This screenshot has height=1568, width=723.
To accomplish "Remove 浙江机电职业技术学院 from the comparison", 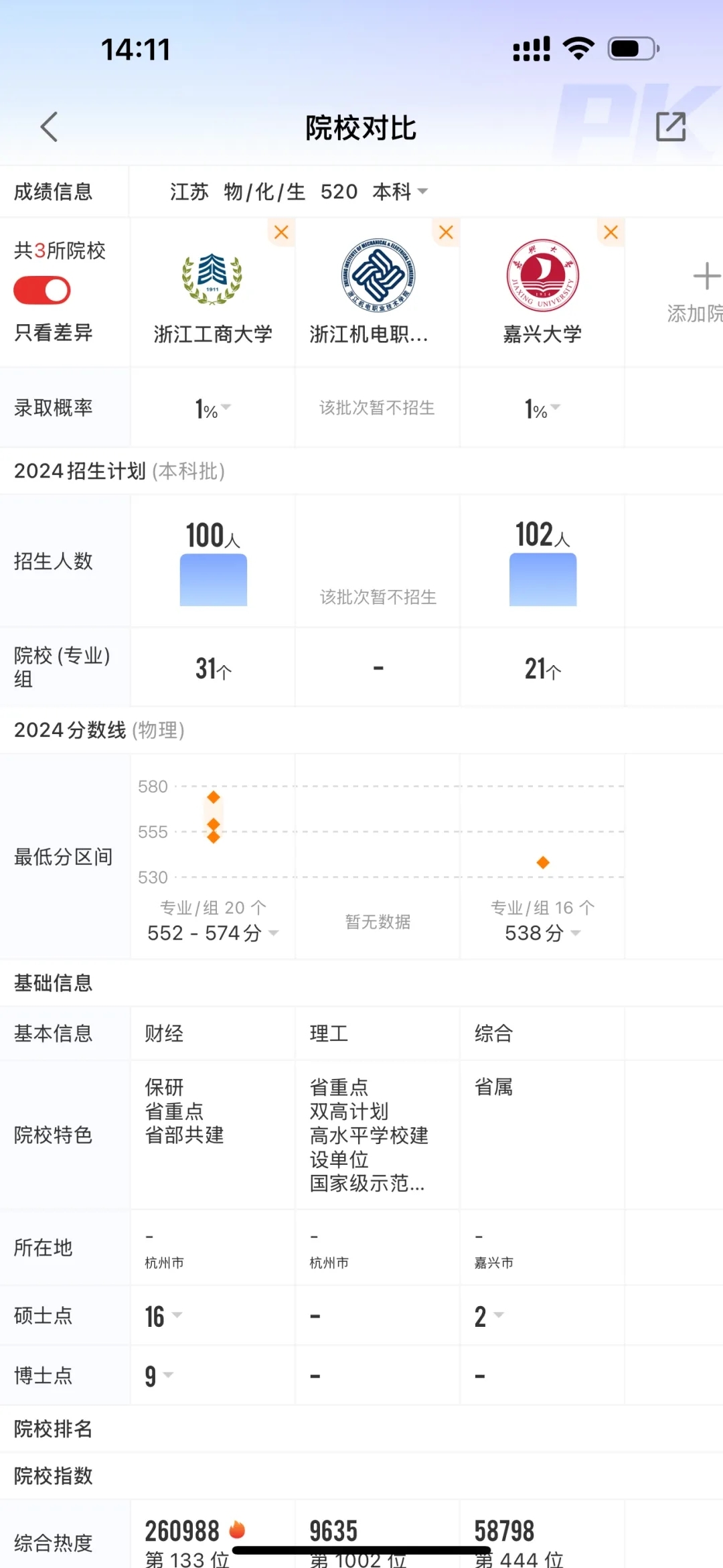I will (446, 232).
